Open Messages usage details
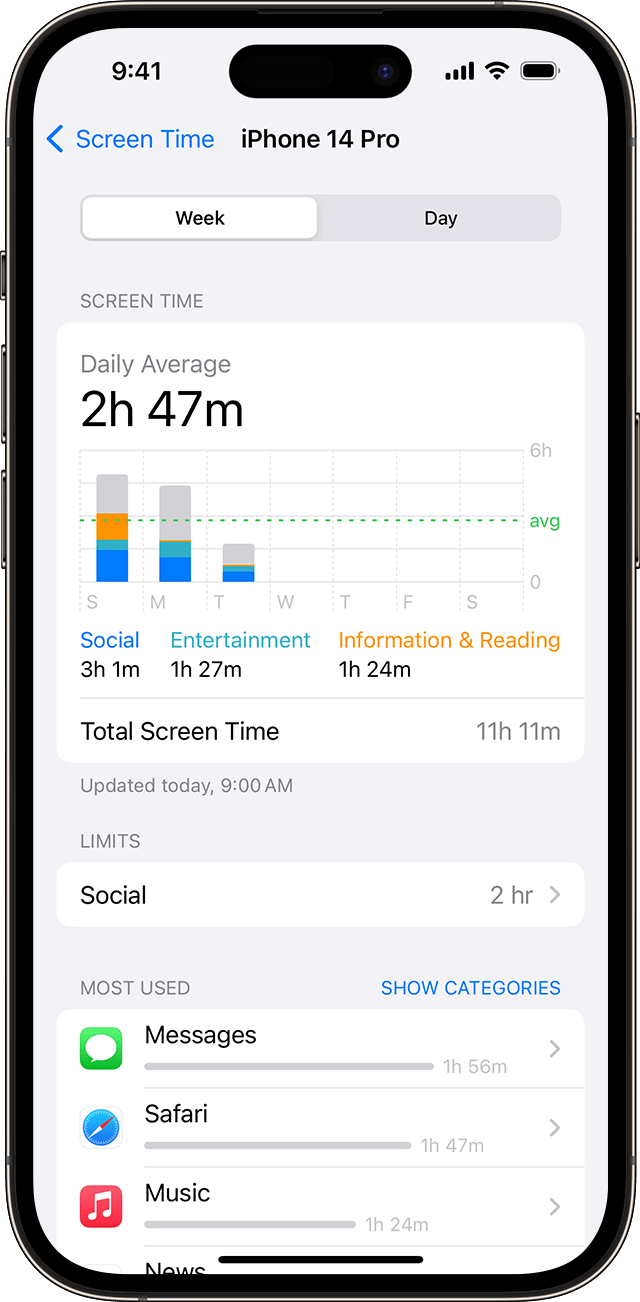This screenshot has height=1302, width=640. click(320, 1049)
